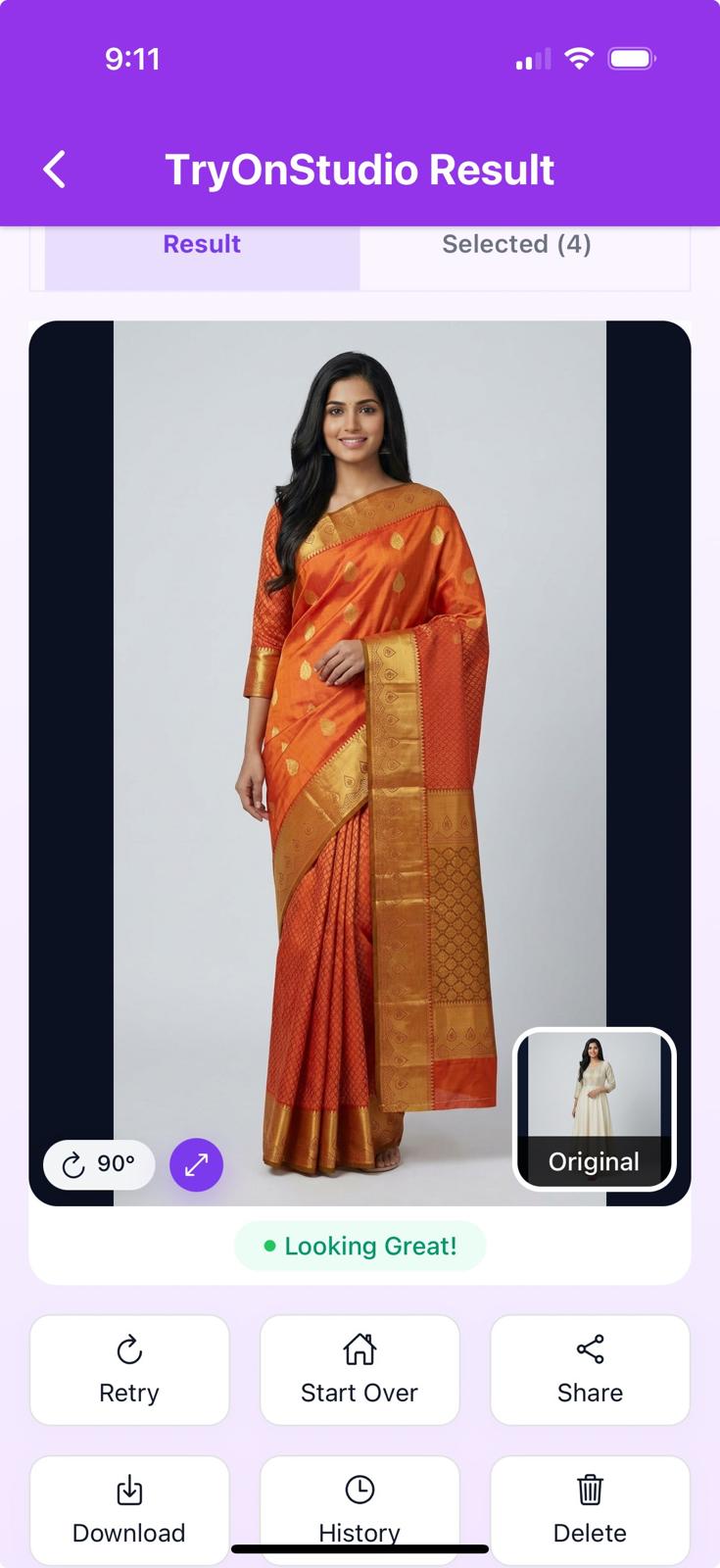This screenshot has width=720, height=1568.
Task: Tap the Download button
Action: coord(129,1509)
